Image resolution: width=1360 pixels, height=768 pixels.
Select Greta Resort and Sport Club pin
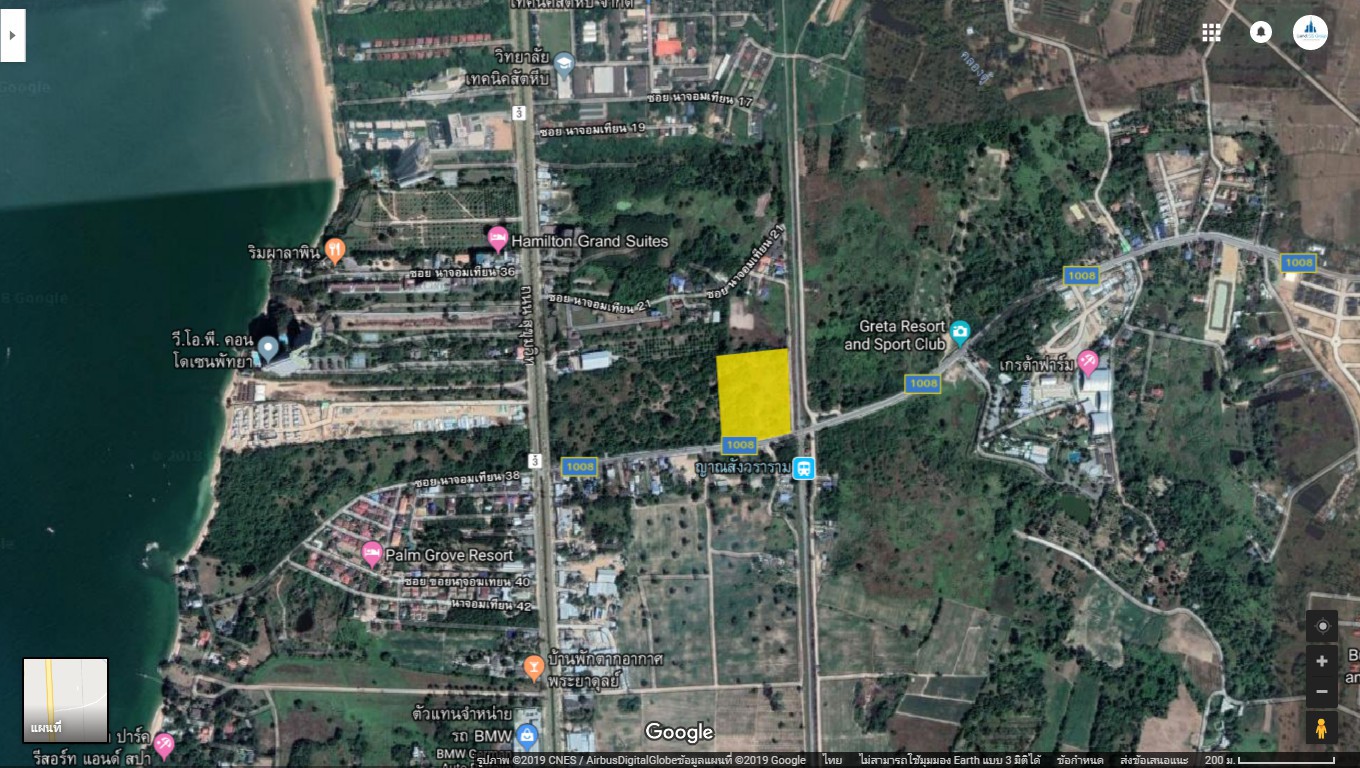[x=960, y=329]
